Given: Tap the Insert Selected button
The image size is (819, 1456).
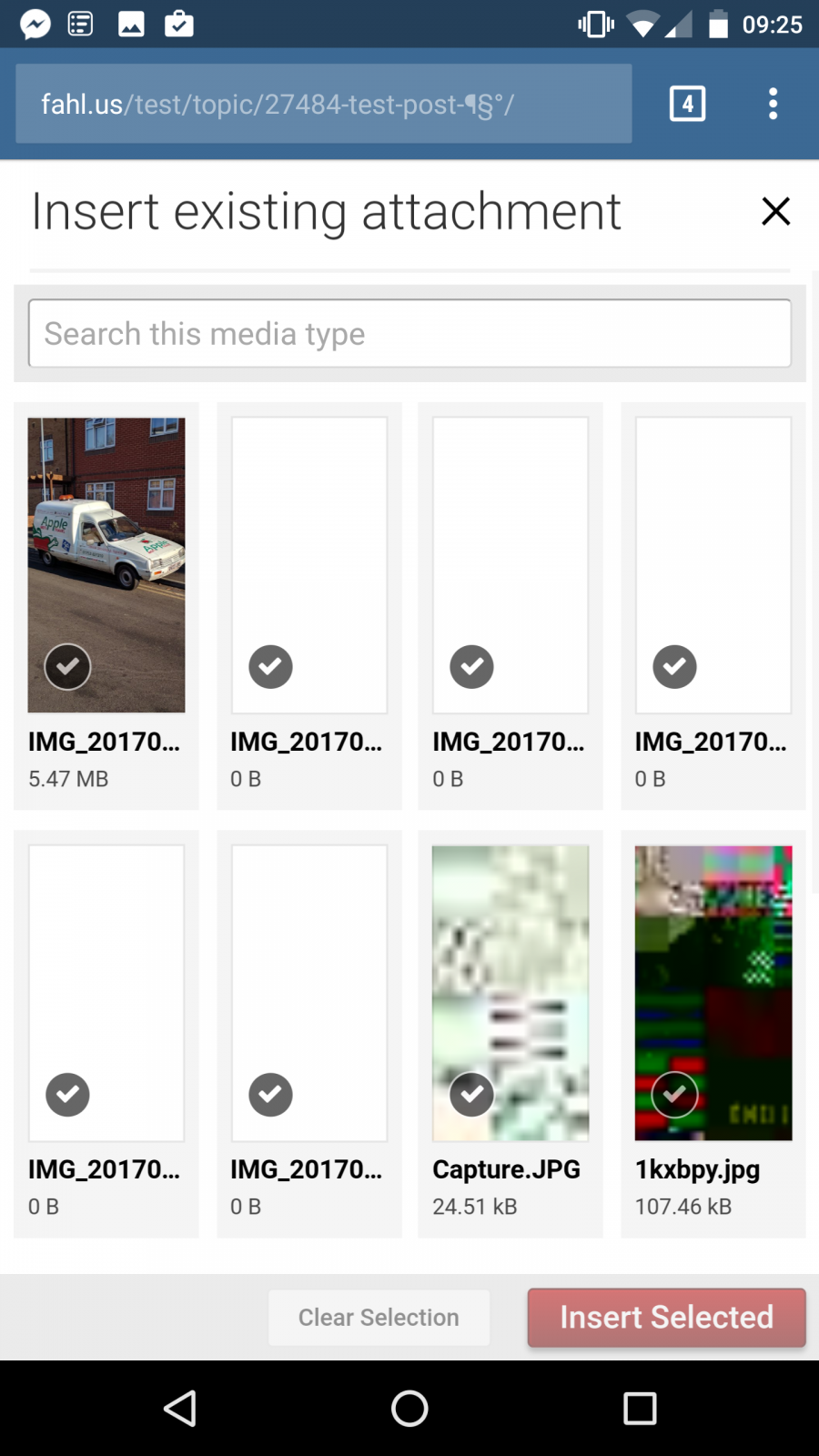Looking at the screenshot, I should [666, 1317].
